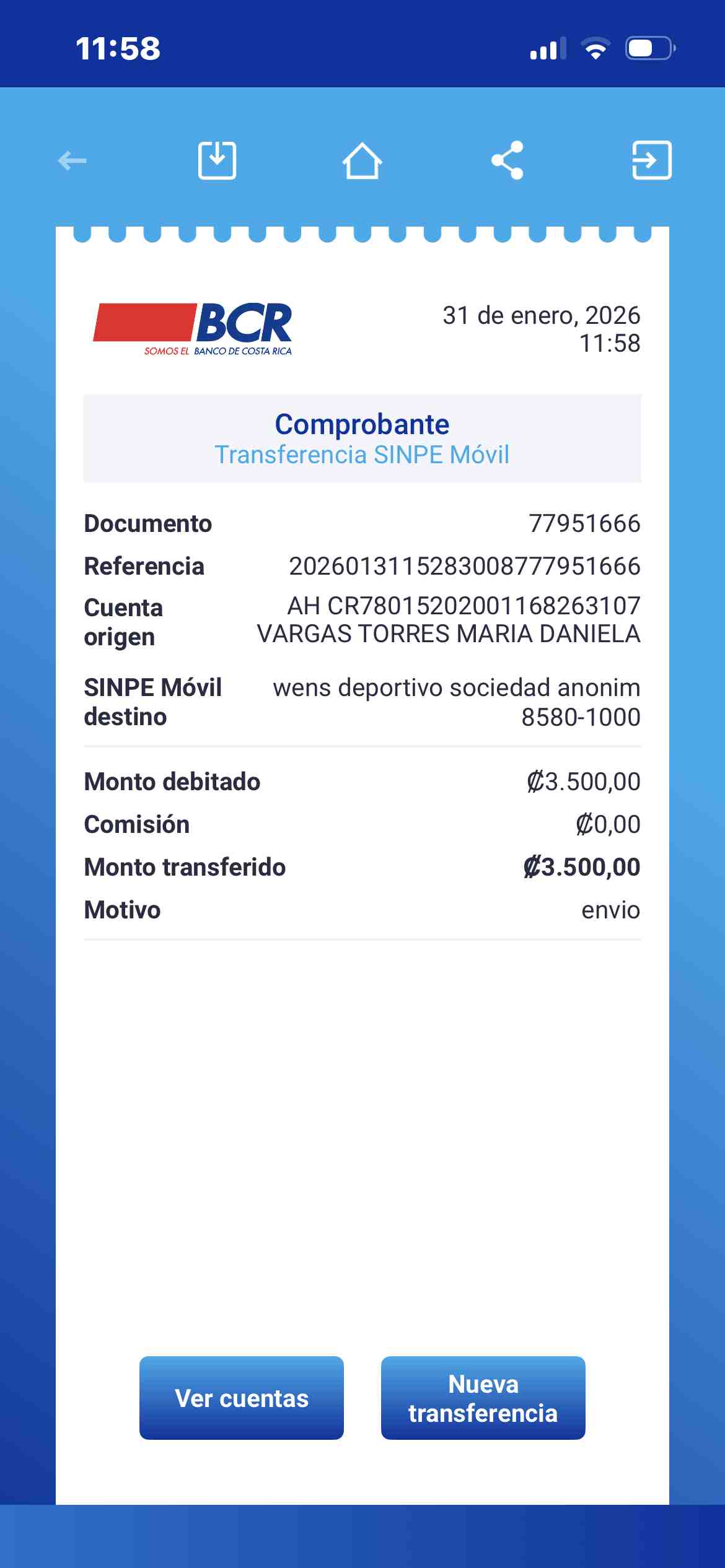The height and width of the screenshot is (1568, 725).
Task: Tap the Ver cuentas button
Action: coord(242,1398)
